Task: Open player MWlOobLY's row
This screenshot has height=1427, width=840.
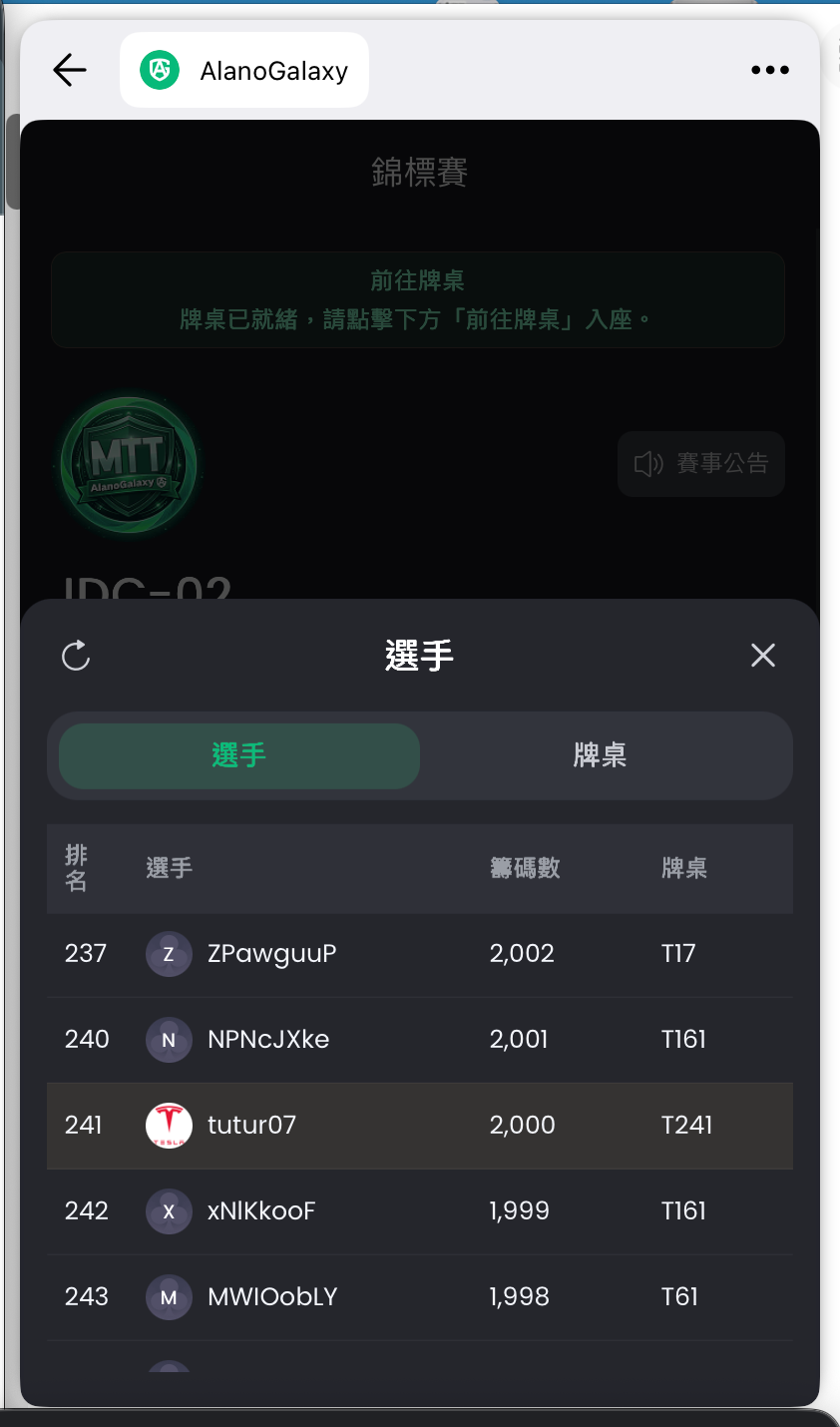Action: (x=420, y=1297)
